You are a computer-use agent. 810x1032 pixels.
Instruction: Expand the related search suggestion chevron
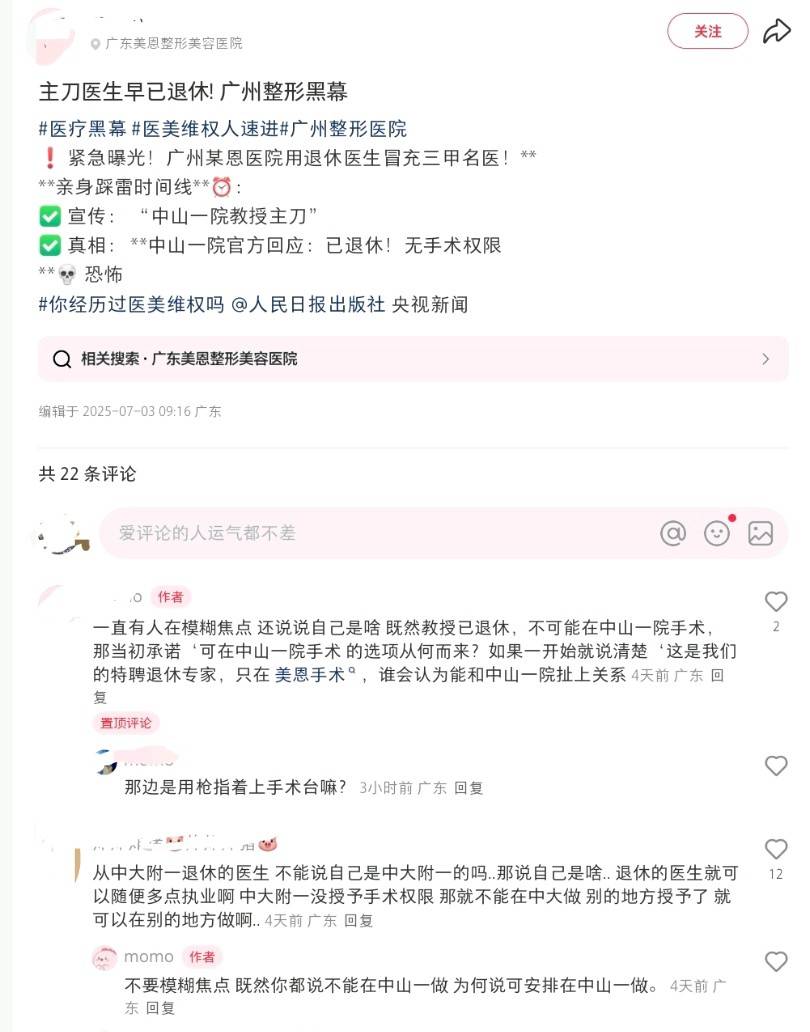point(766,358)
